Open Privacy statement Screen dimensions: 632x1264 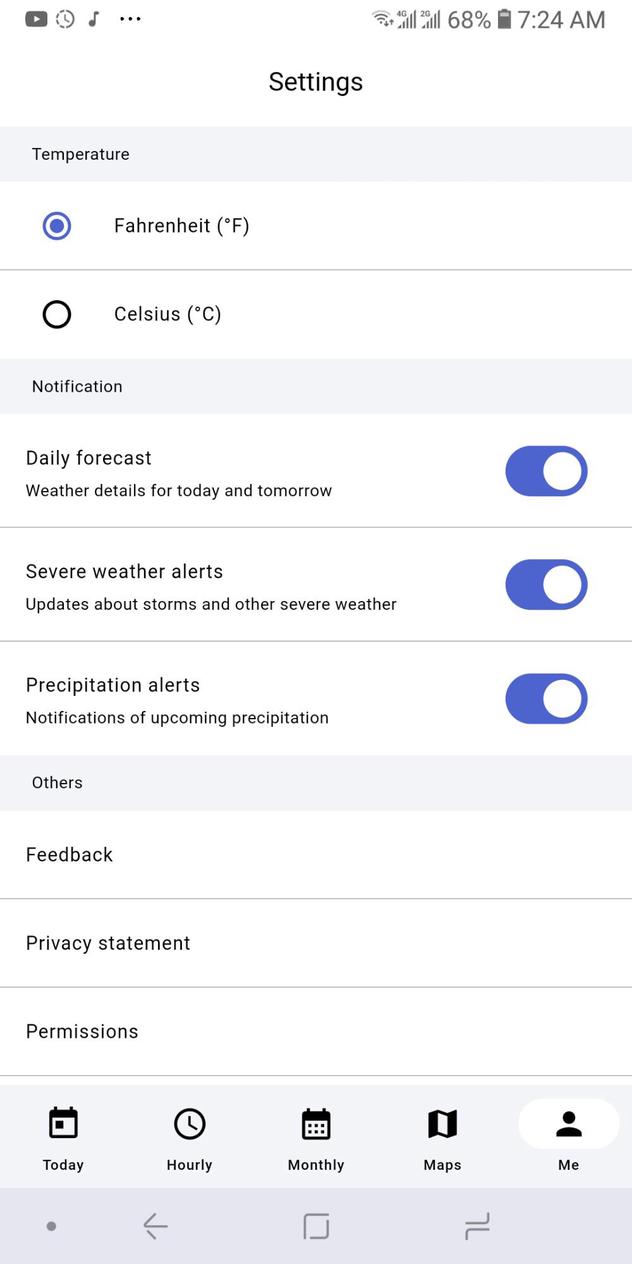click(x=316, y=943)
